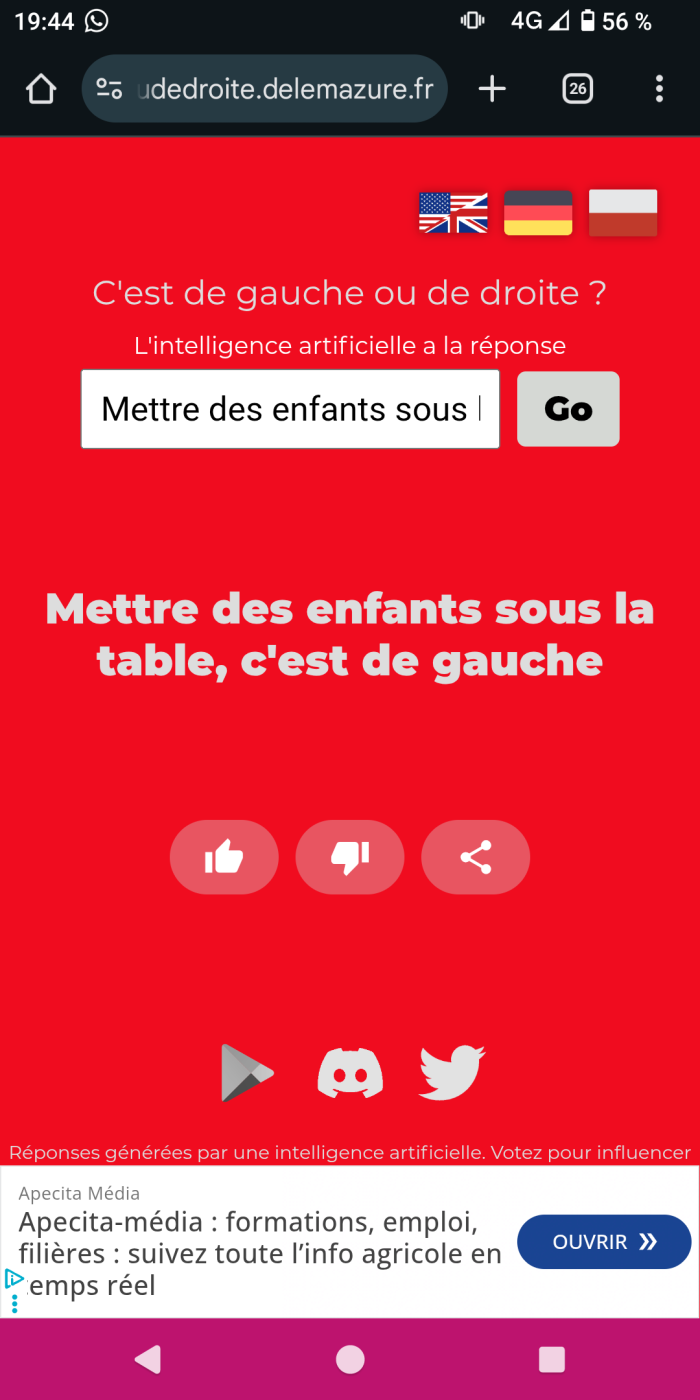Go to the browser home page
The image size is (700, 1400).
point(41,89)
